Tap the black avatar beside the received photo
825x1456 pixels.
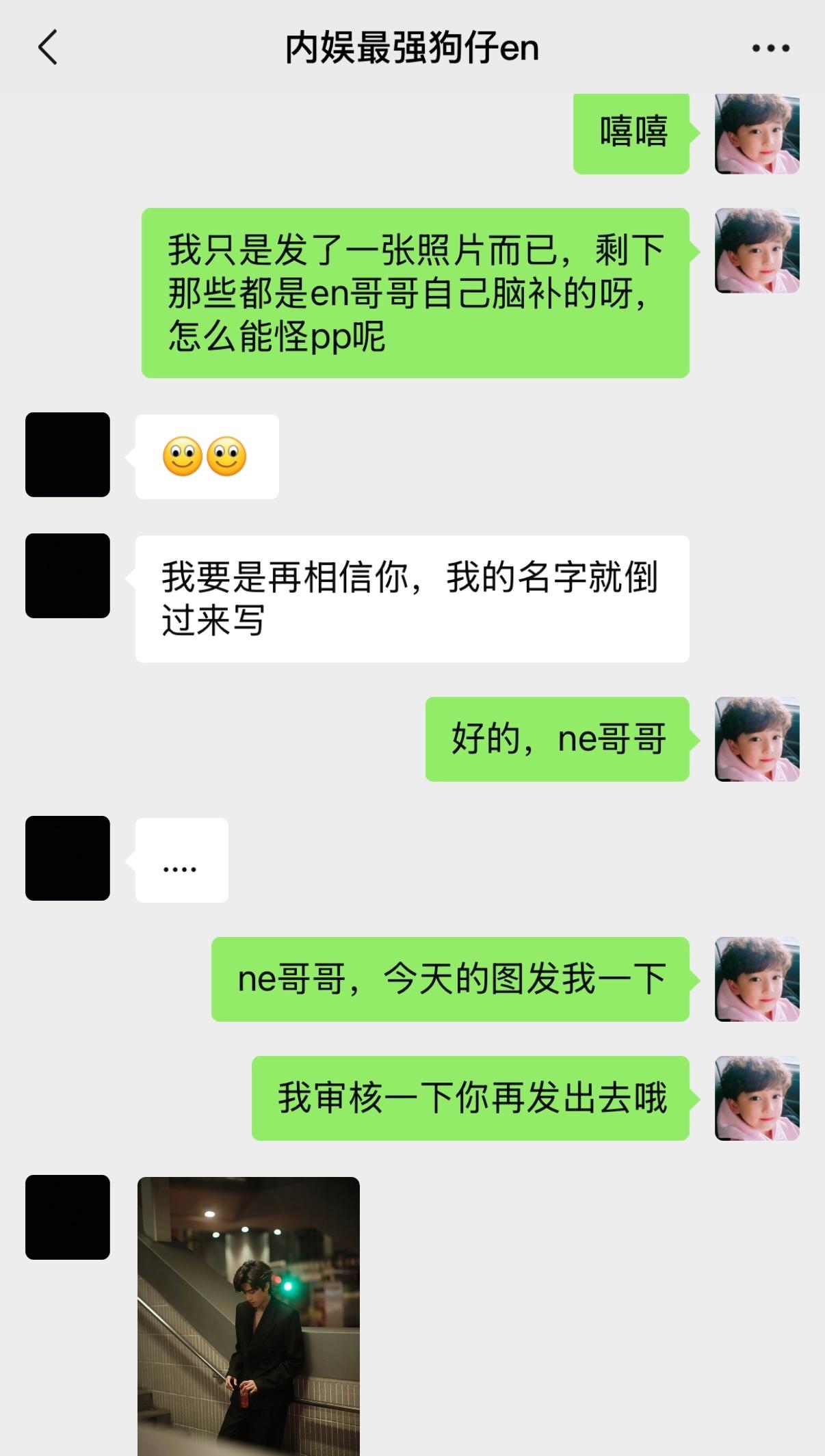coord(68,1217)
